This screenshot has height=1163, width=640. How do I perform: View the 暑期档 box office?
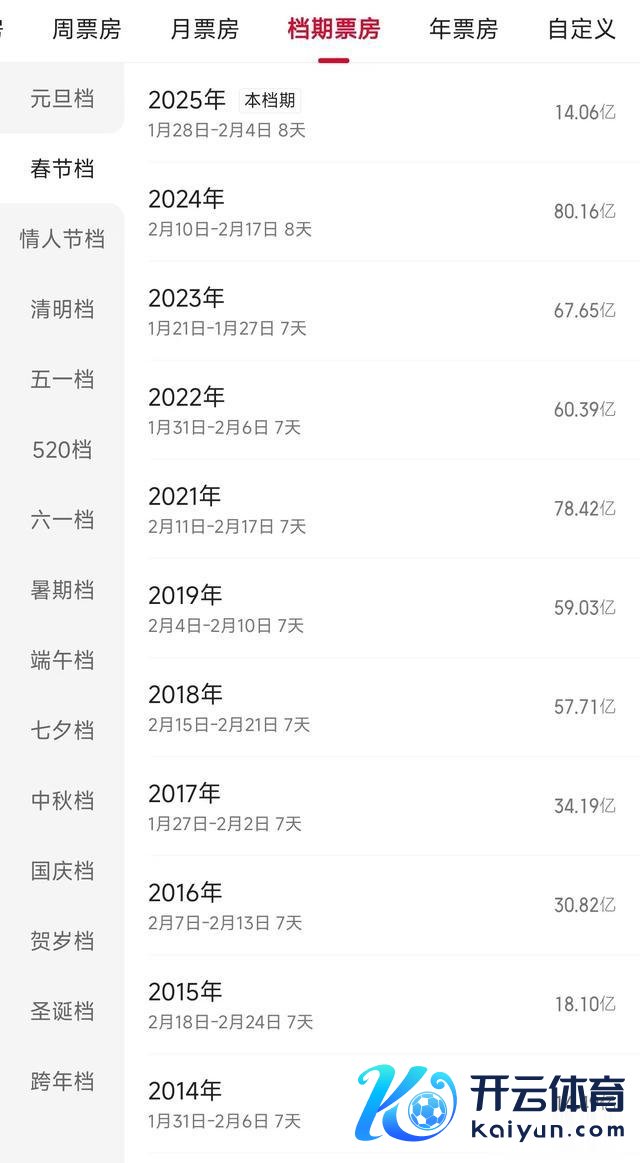pos(62,590)
